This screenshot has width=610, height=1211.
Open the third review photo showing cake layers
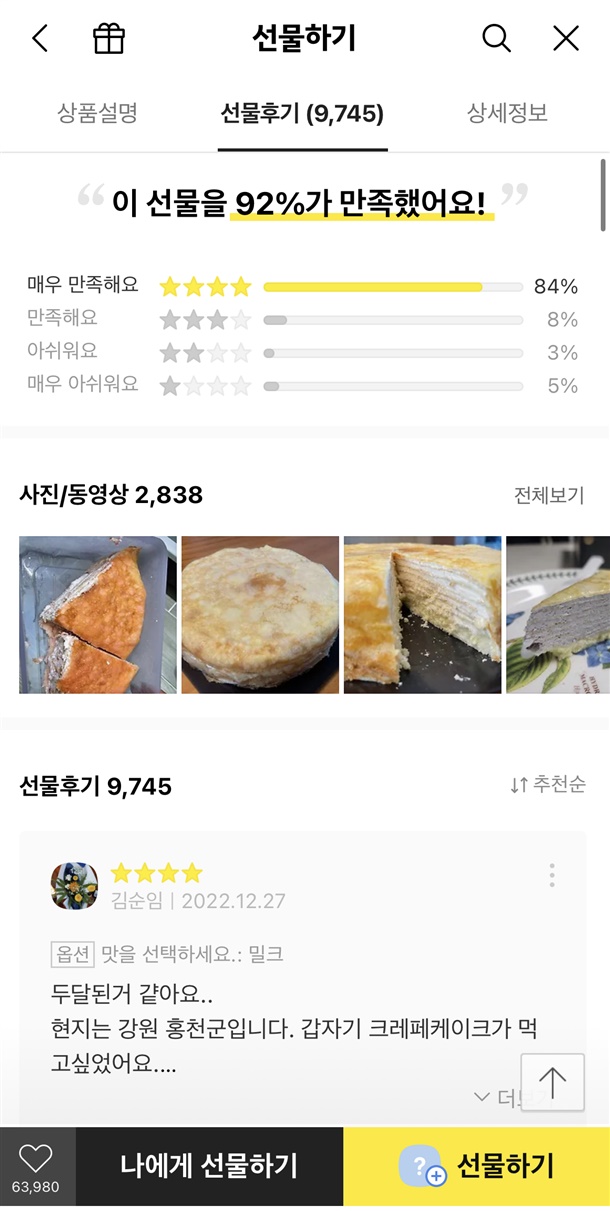pos(422,615)
